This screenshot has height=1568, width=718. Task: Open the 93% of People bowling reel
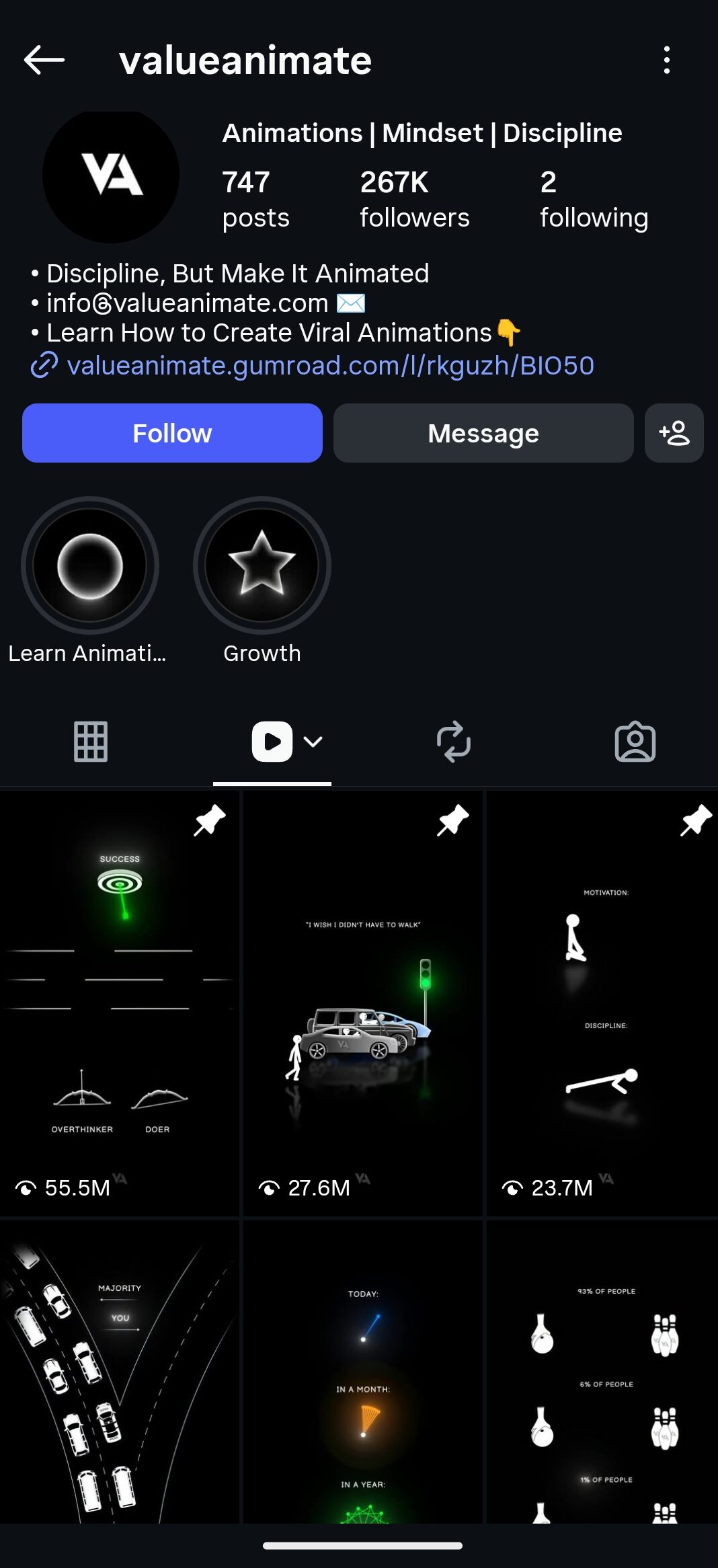[602, 1372]
